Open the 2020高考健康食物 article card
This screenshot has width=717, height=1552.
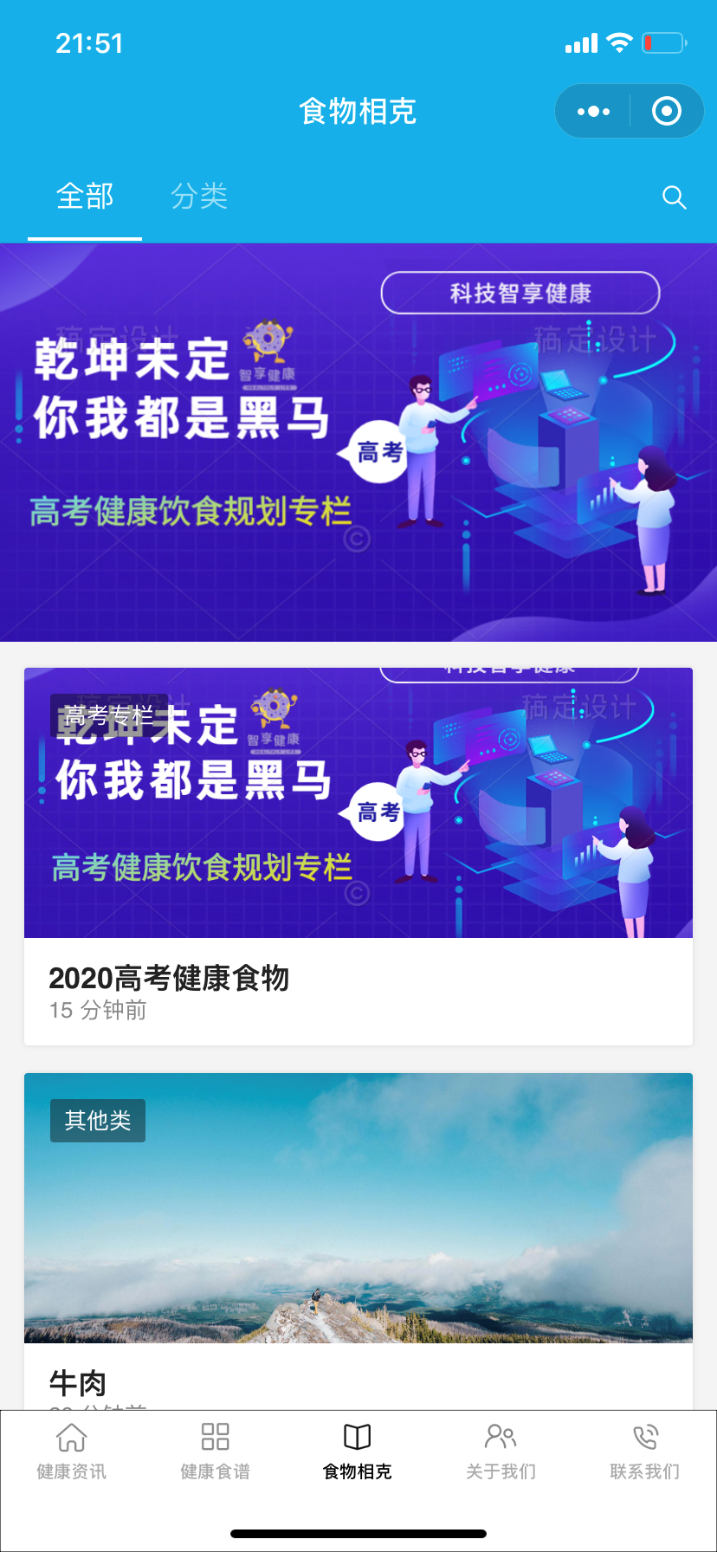click(358, 856)
